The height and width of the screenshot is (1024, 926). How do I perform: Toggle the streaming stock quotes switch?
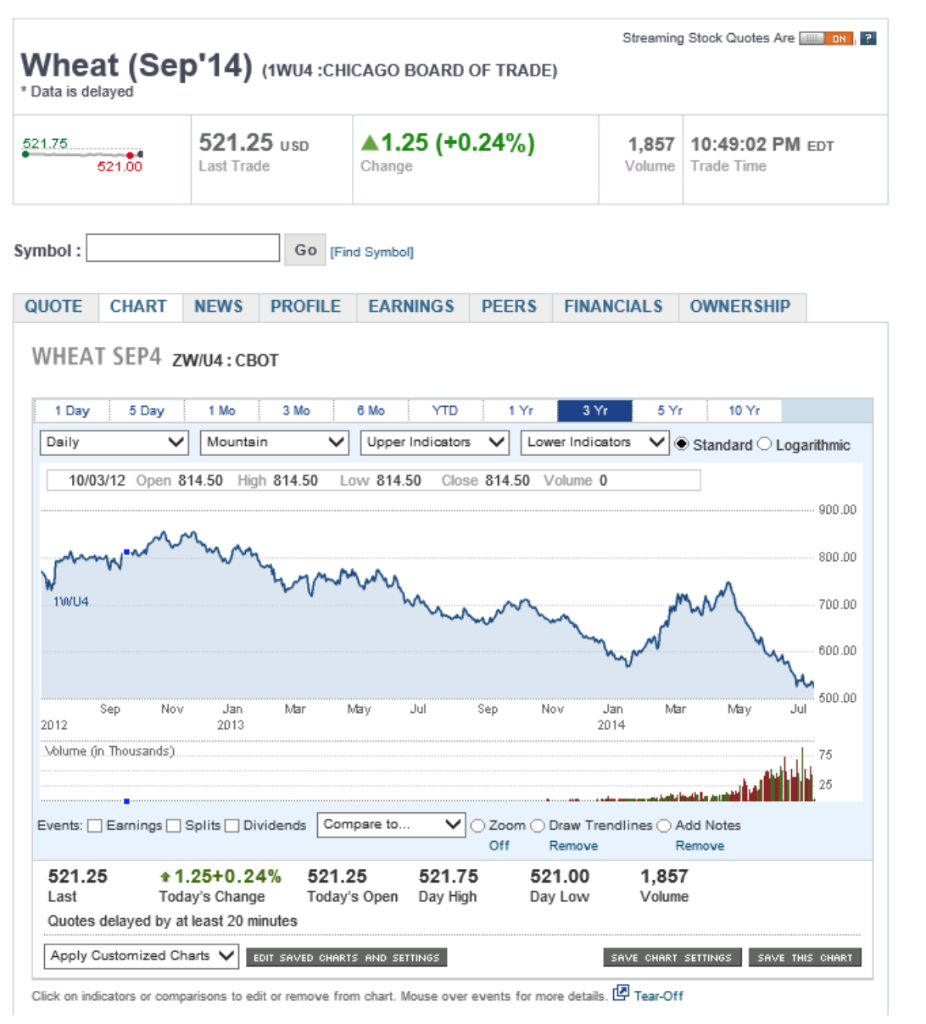825,38
